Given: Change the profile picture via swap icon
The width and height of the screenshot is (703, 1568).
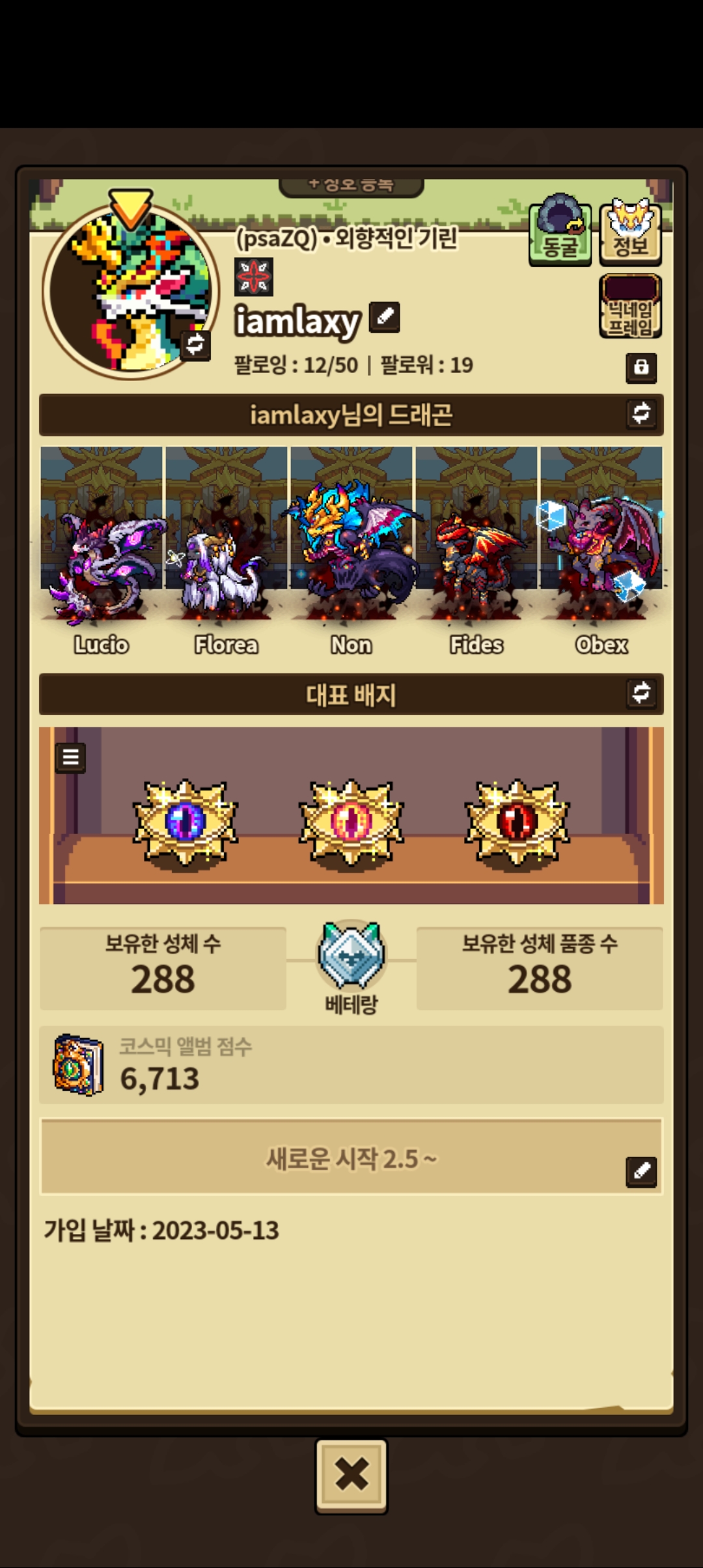Looking at the screenshot, I should 195,344.
